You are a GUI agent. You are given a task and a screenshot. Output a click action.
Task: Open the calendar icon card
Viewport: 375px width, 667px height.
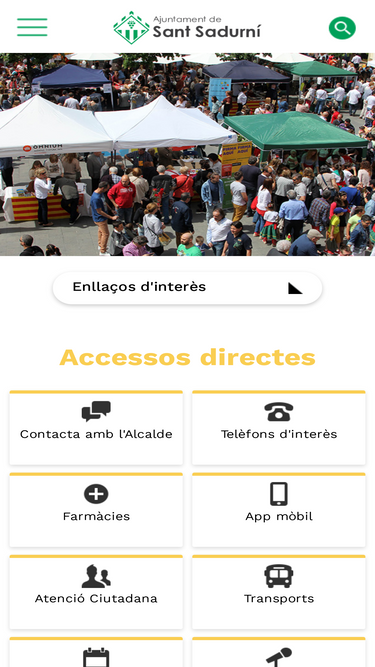pos(96,653)
